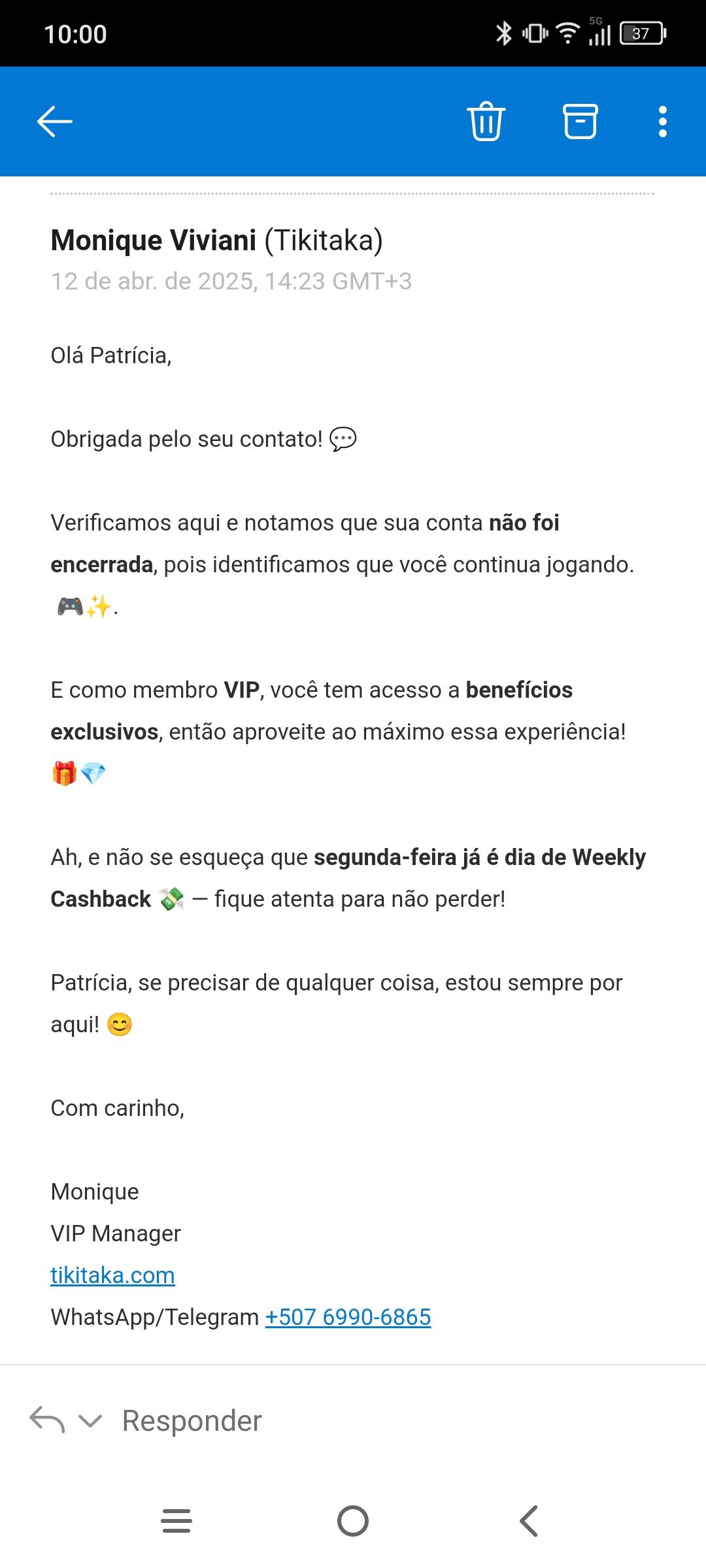Tap the +507 6990-6865 phone link
706x1568 pixels.
[x=348, y=1316]
